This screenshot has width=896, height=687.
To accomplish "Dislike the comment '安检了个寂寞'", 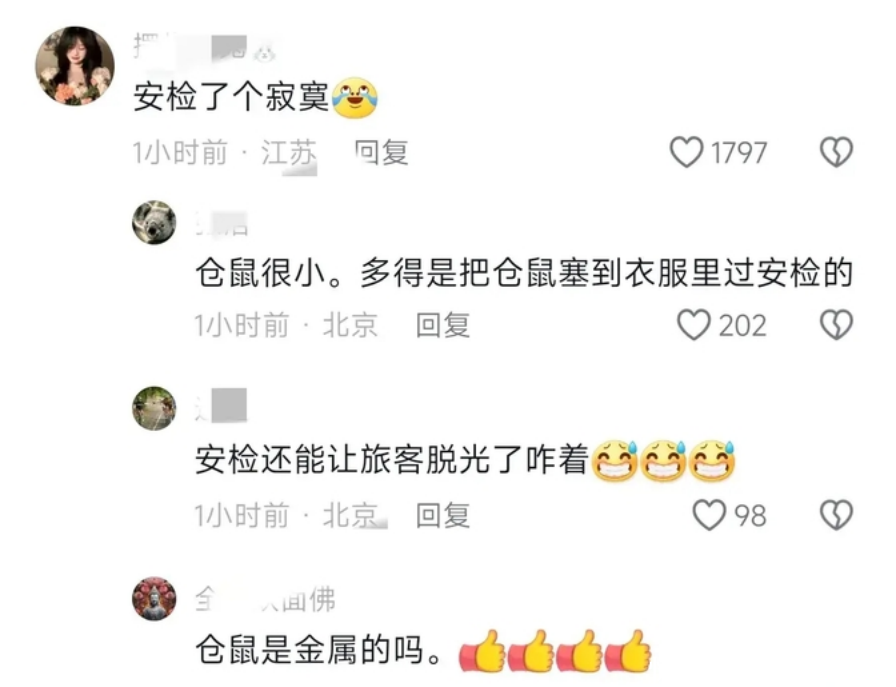I will coord(836,152).
